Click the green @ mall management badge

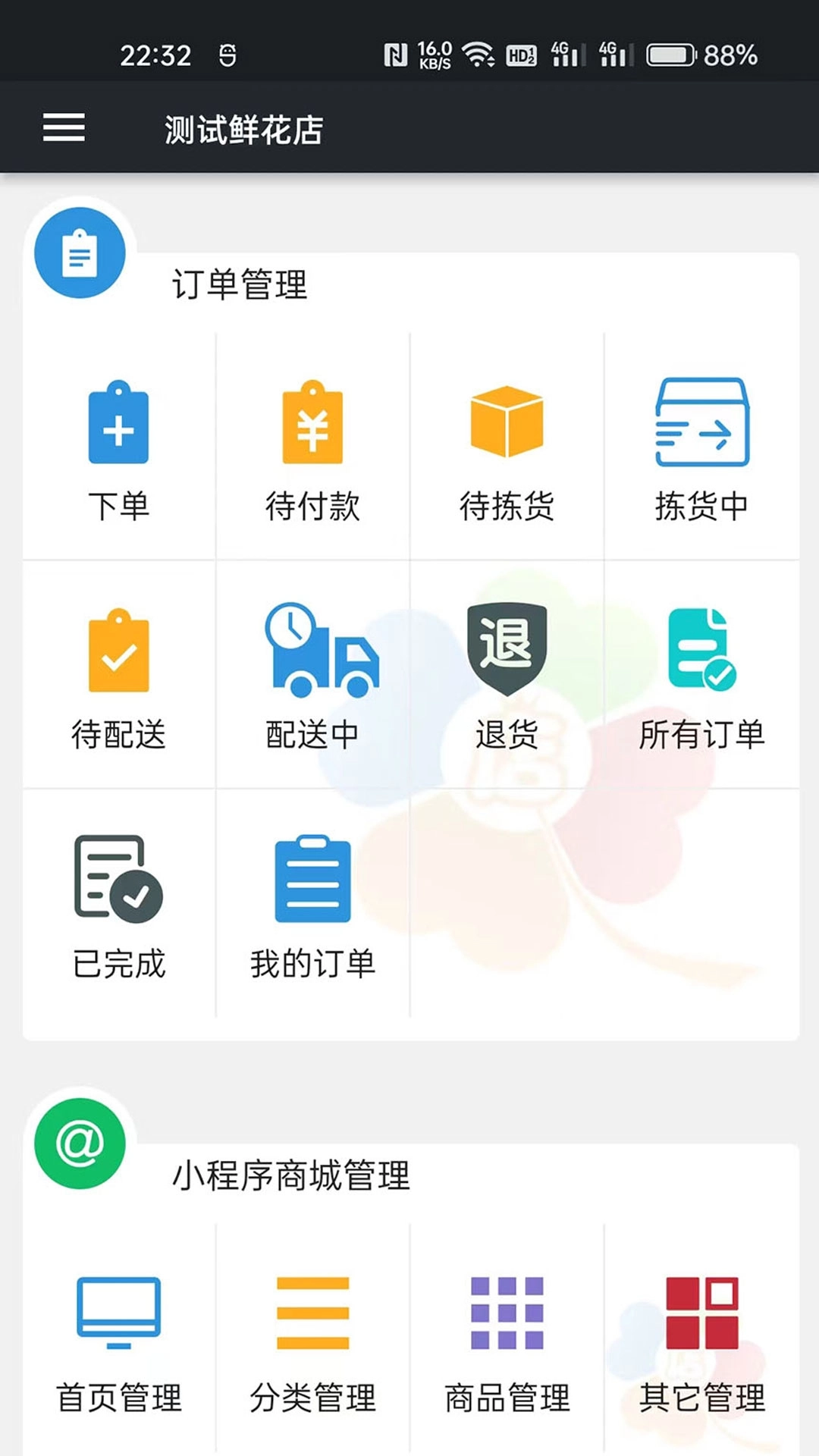[x=80, y=1145]
